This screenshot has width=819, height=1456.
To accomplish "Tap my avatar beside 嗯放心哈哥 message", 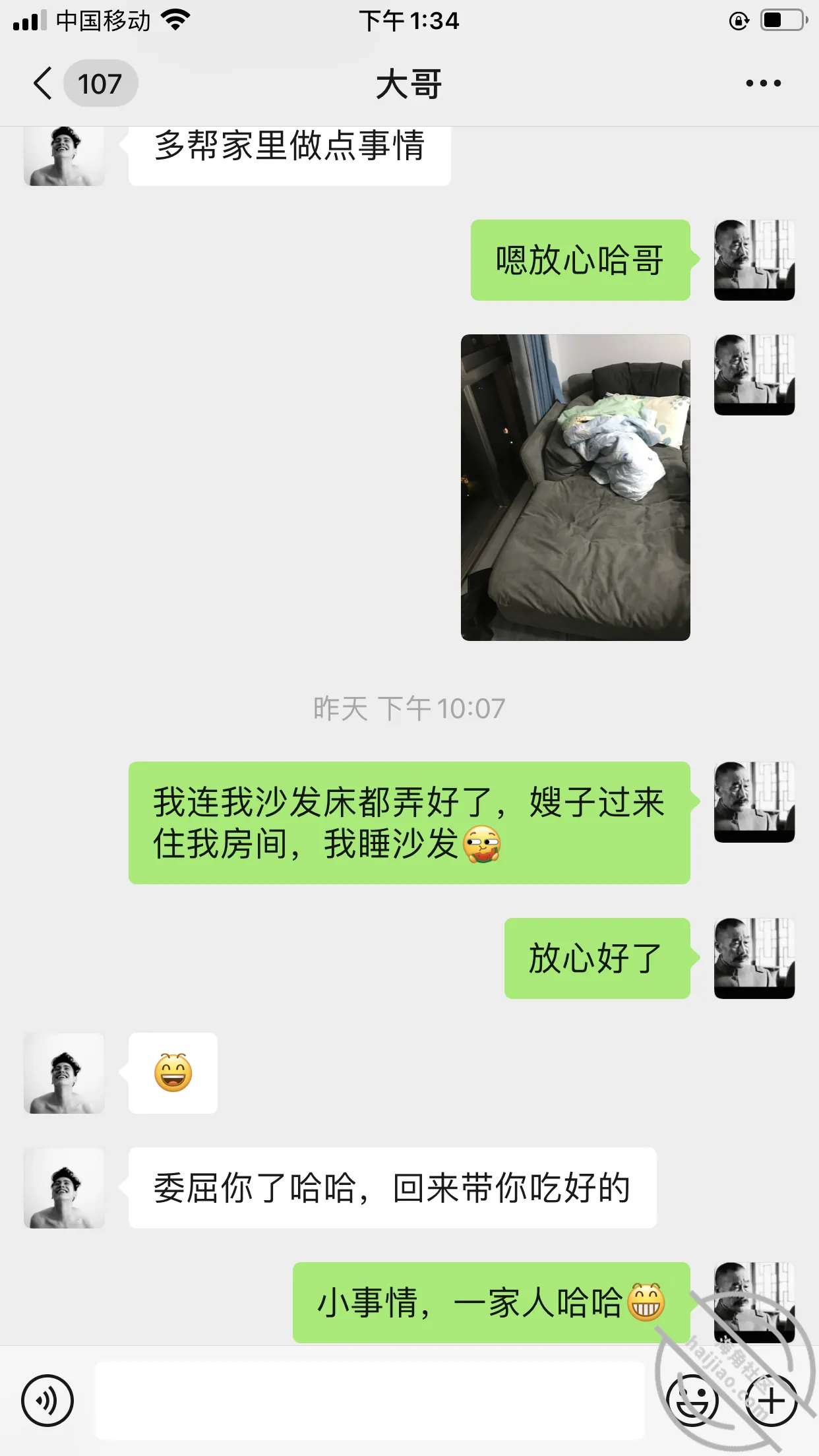I will point(754,260).
